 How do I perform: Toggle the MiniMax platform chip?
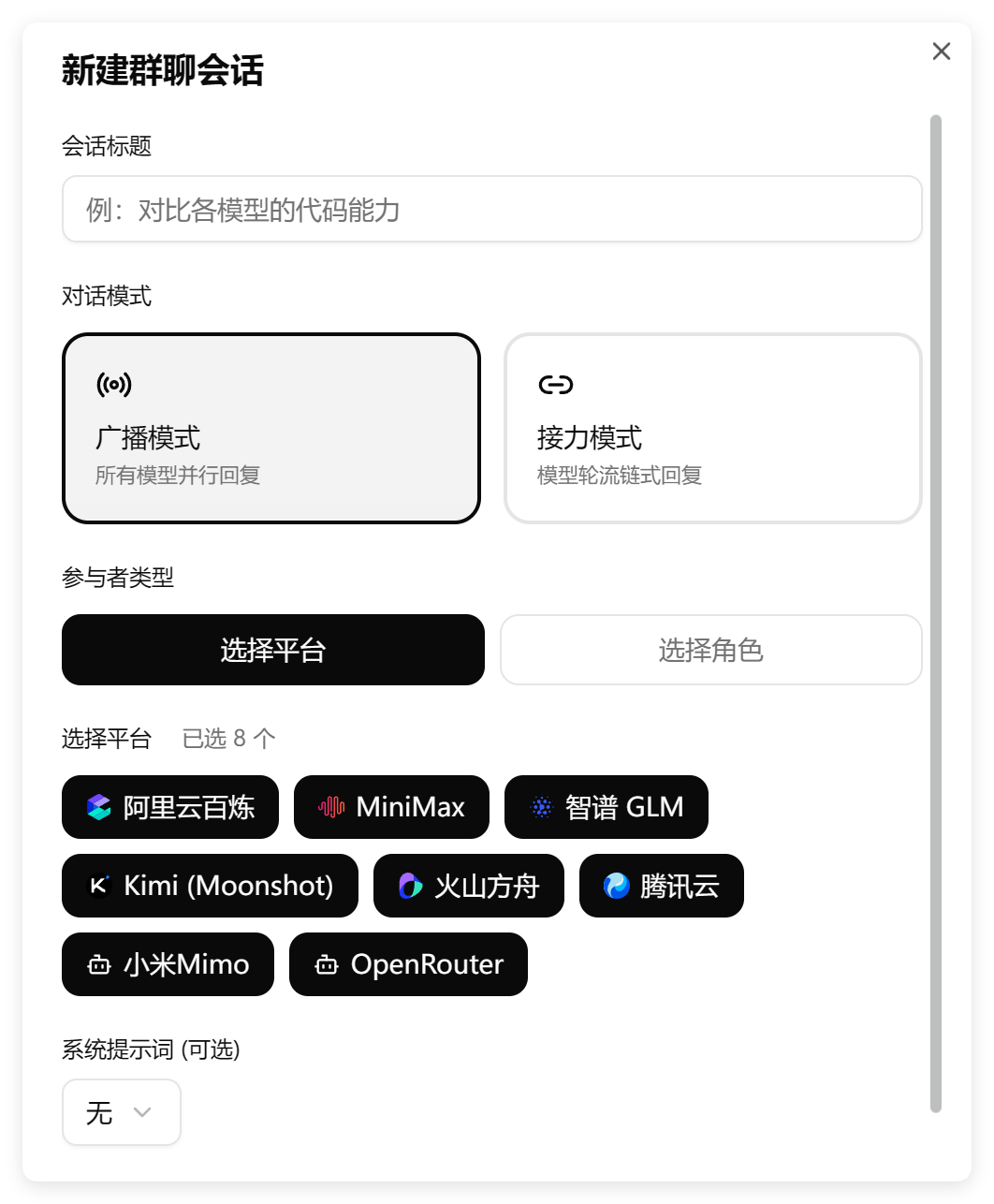point(391,807)
